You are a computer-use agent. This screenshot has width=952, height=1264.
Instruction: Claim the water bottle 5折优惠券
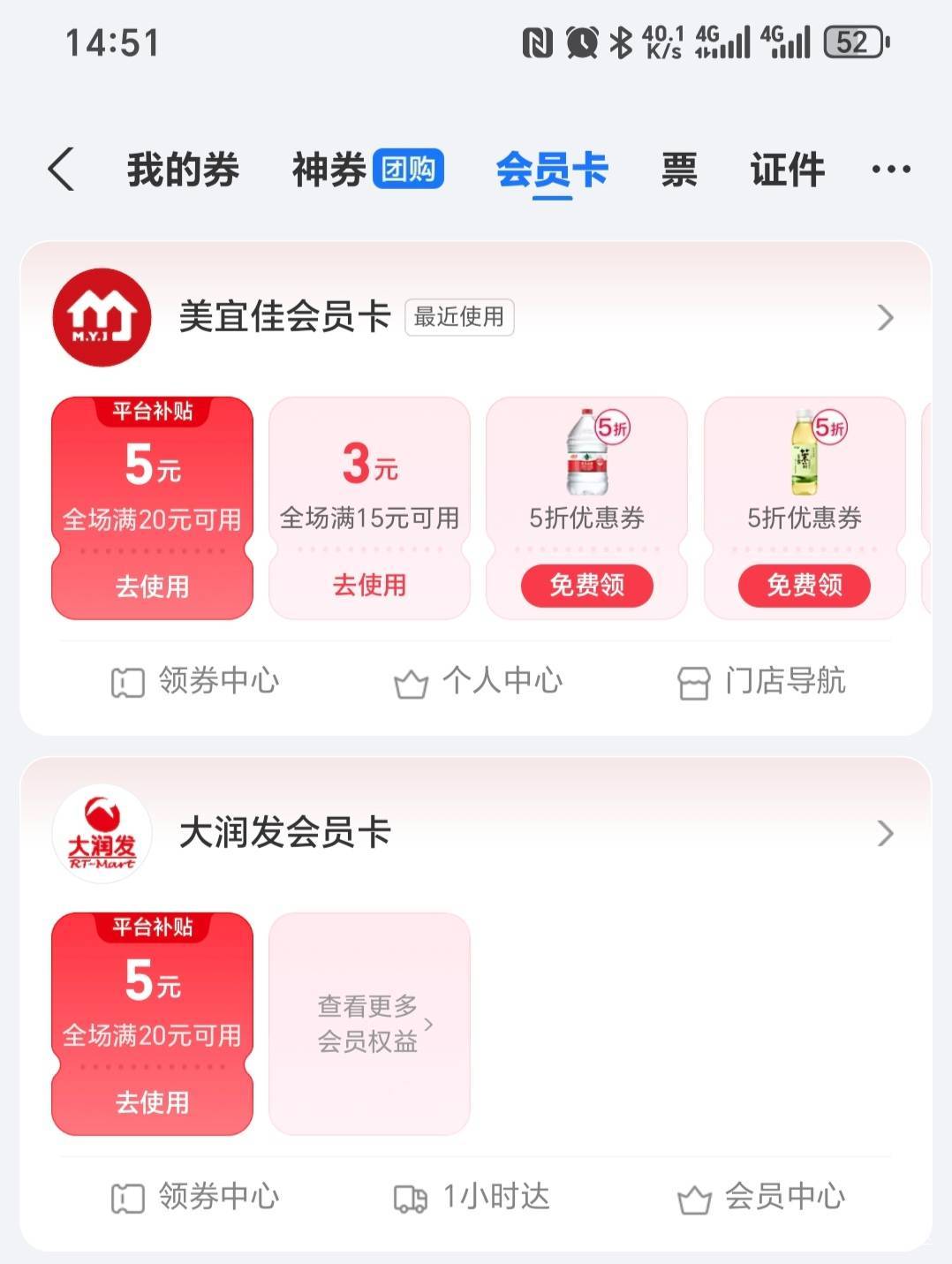[x=586, y=585]
